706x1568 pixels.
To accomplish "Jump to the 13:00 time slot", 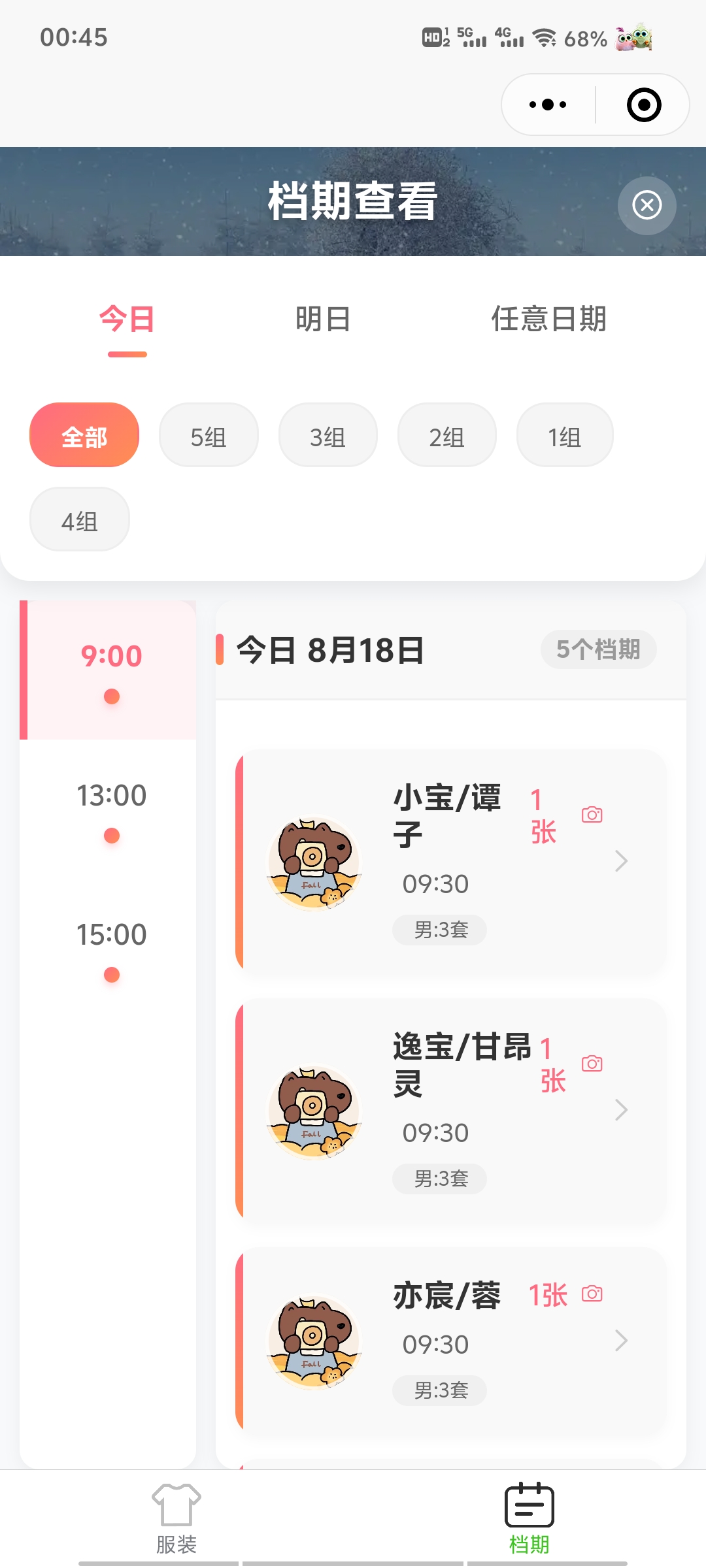I will (x=111, y=809).
